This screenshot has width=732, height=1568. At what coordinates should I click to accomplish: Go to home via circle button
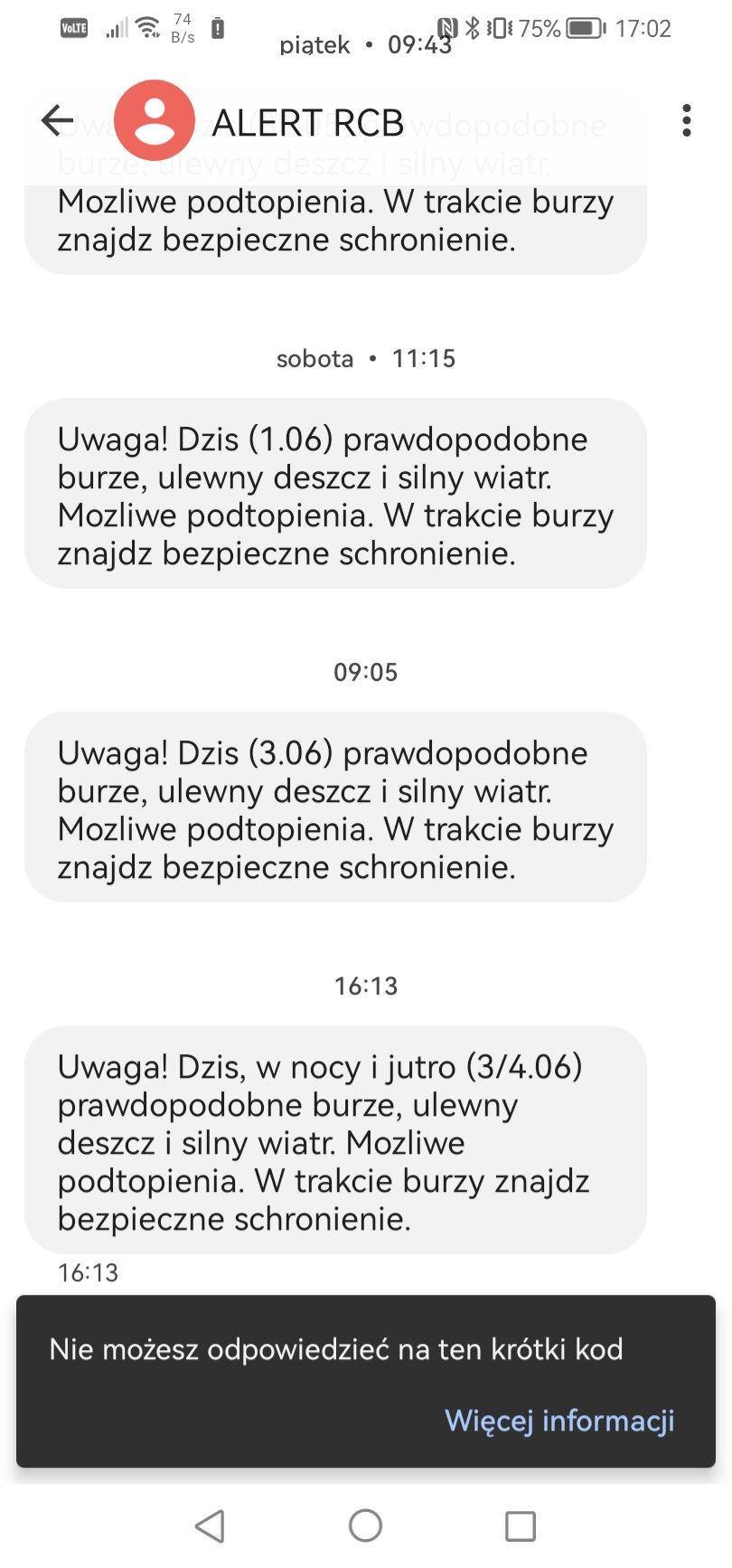366,1526
